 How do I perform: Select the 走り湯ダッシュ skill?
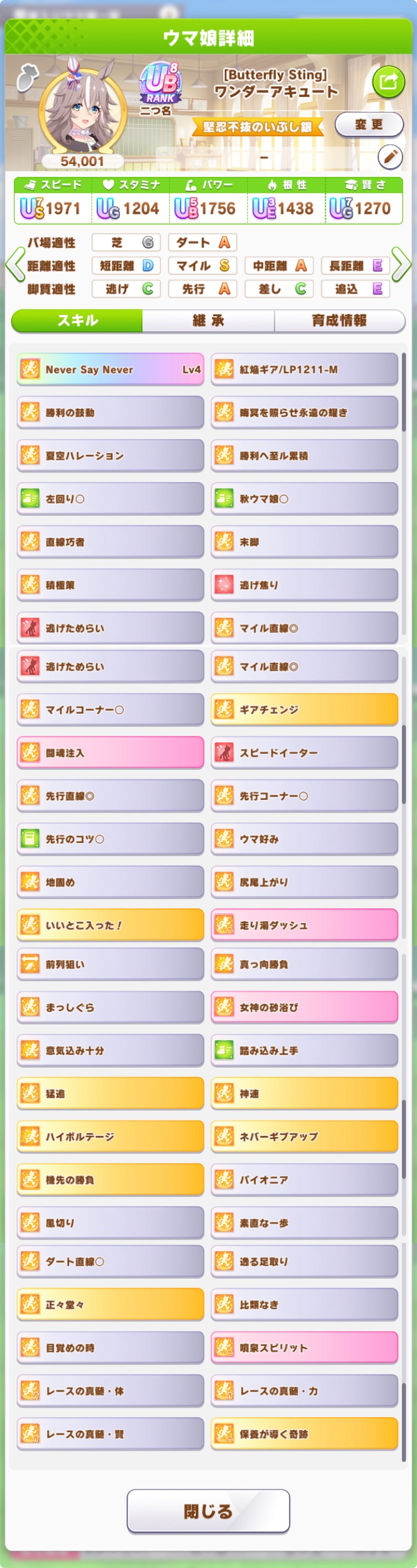click(304, 925)
